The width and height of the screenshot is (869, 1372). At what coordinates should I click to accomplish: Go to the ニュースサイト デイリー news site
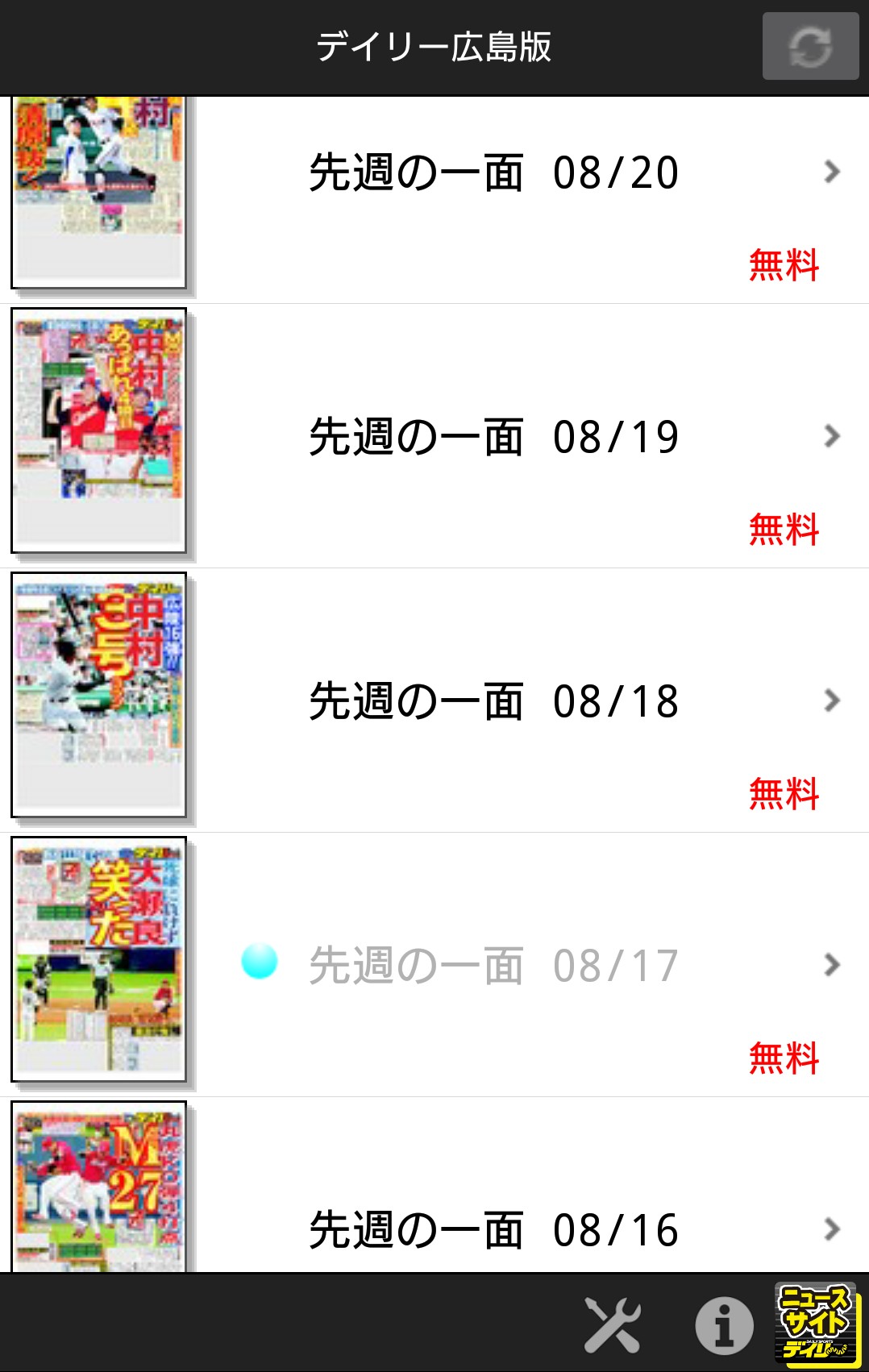coord(816,1324)
